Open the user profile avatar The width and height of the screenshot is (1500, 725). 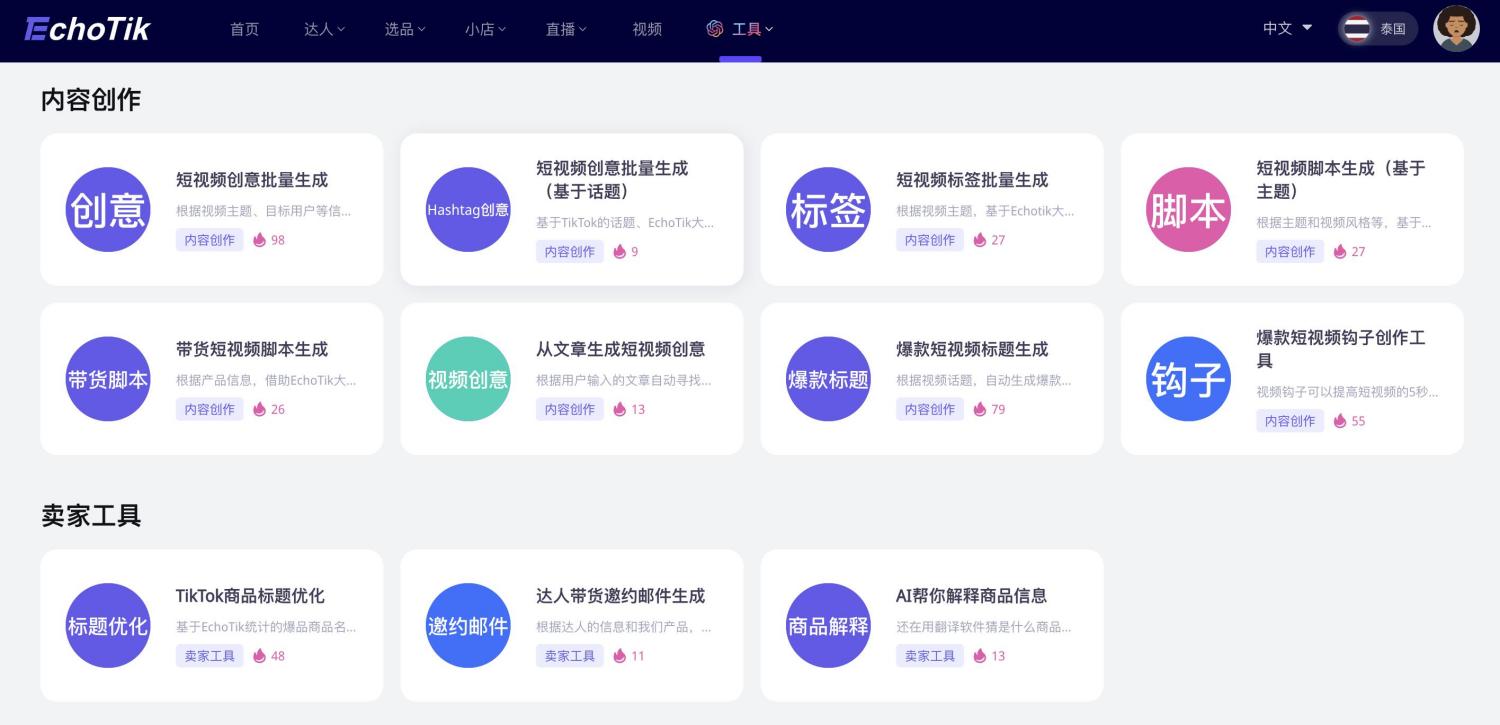click(1456, 28)
